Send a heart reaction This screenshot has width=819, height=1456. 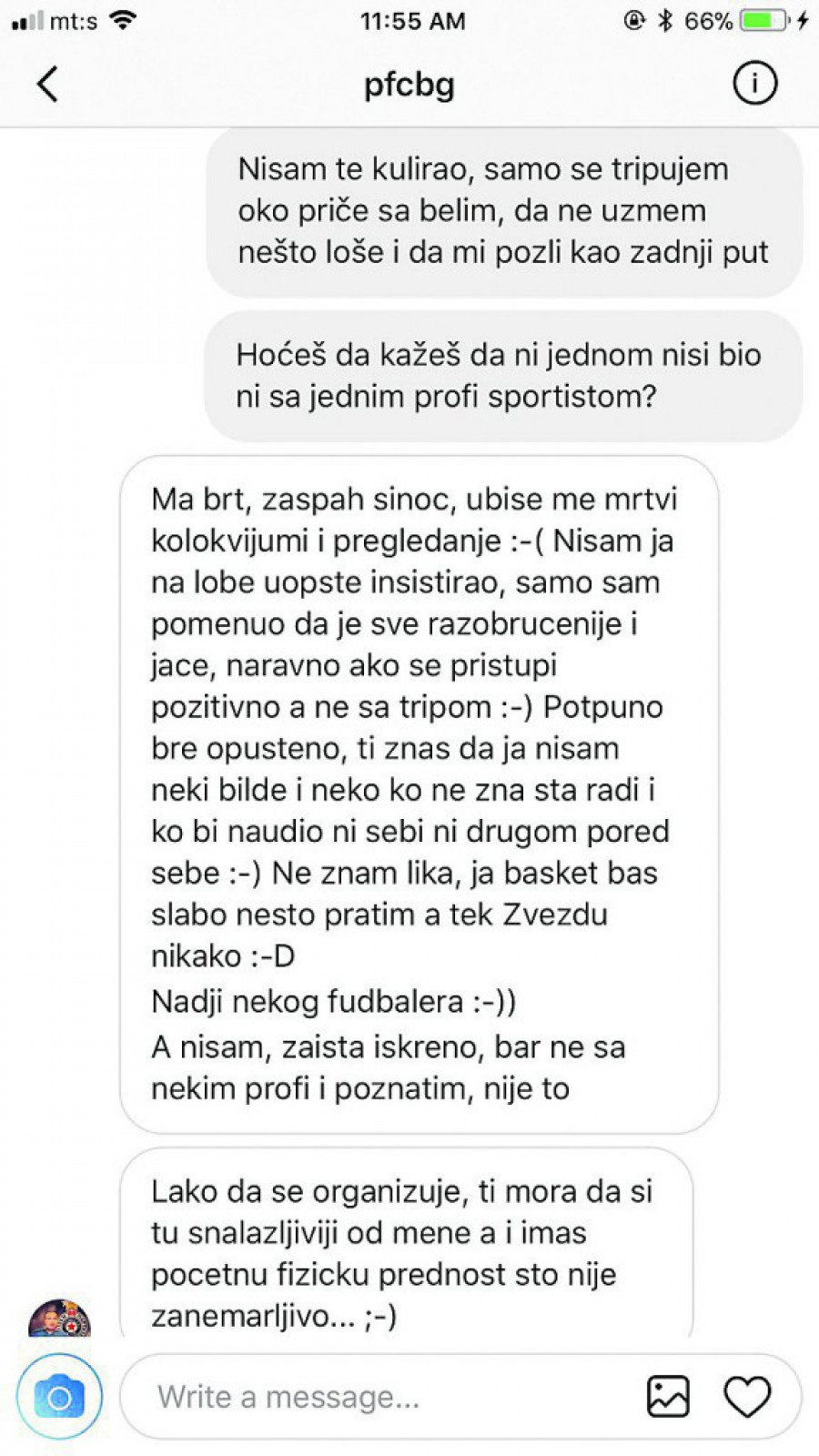[746, 1397]
